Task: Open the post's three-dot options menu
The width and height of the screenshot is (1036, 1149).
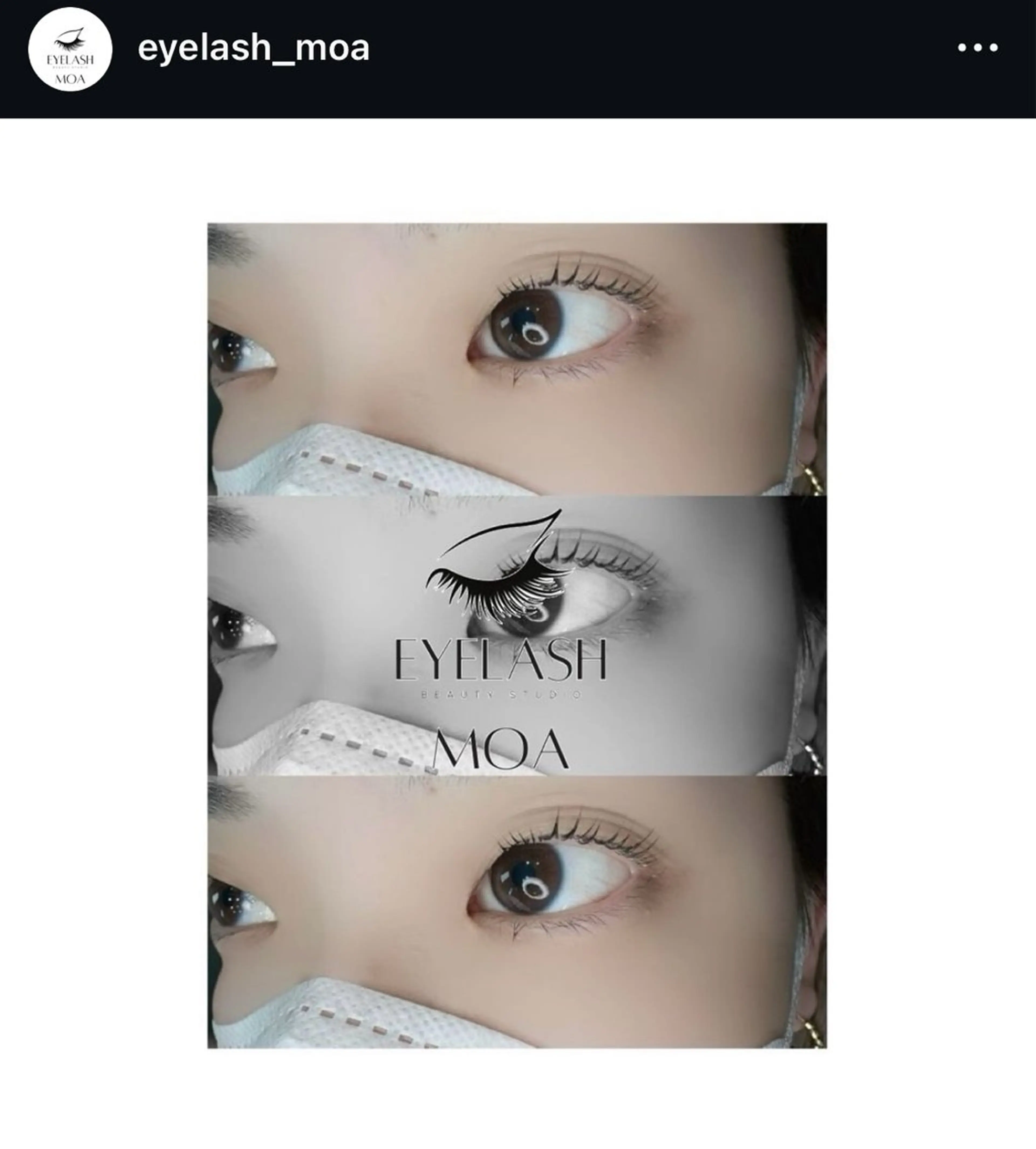Action: click(977, 48)
